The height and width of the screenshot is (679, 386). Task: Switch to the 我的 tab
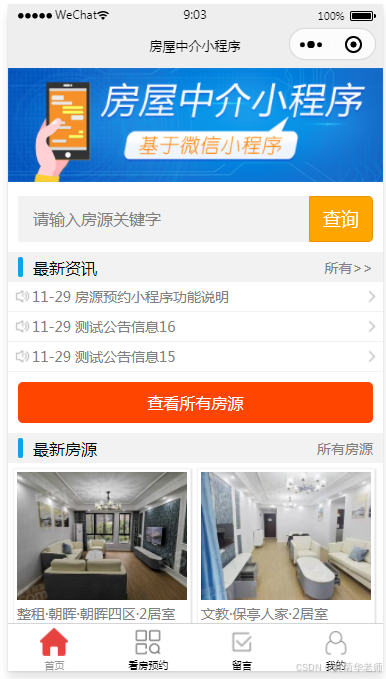336,649
